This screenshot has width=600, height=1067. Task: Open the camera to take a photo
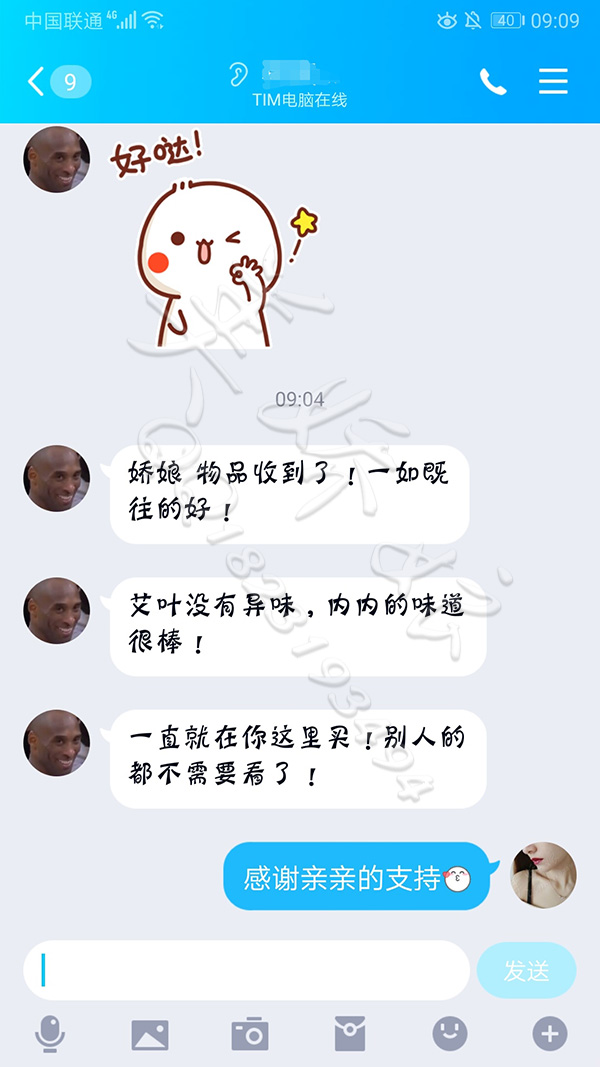250,1034
